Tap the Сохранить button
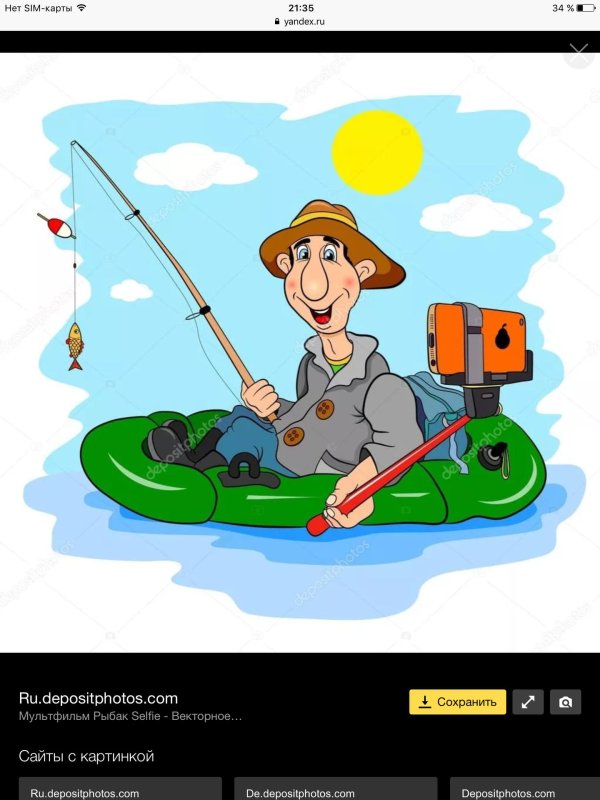The height and width of the screenshot is (800, 600). pos(457,702)
